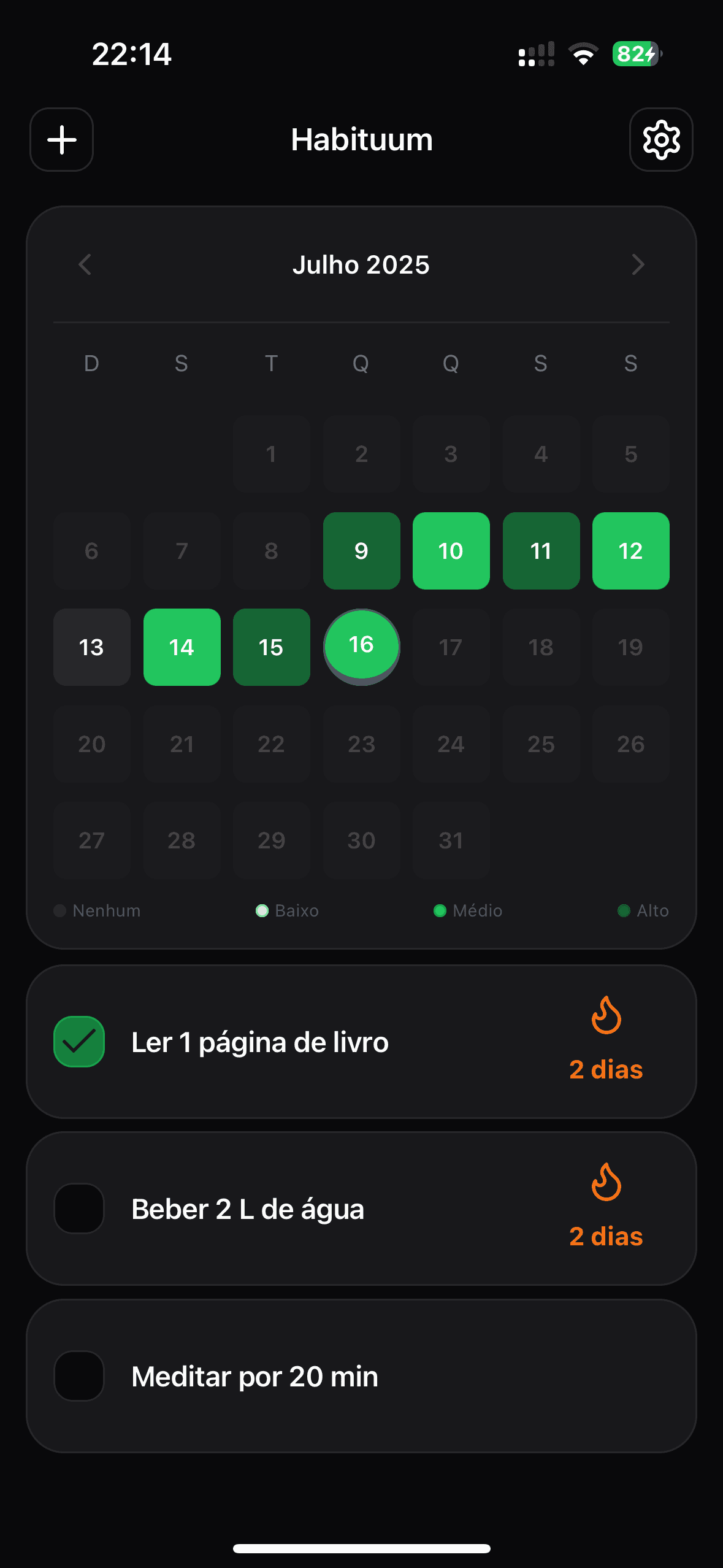
Task: Check off Beber 2 L de água
Action: pos(79,1209)
